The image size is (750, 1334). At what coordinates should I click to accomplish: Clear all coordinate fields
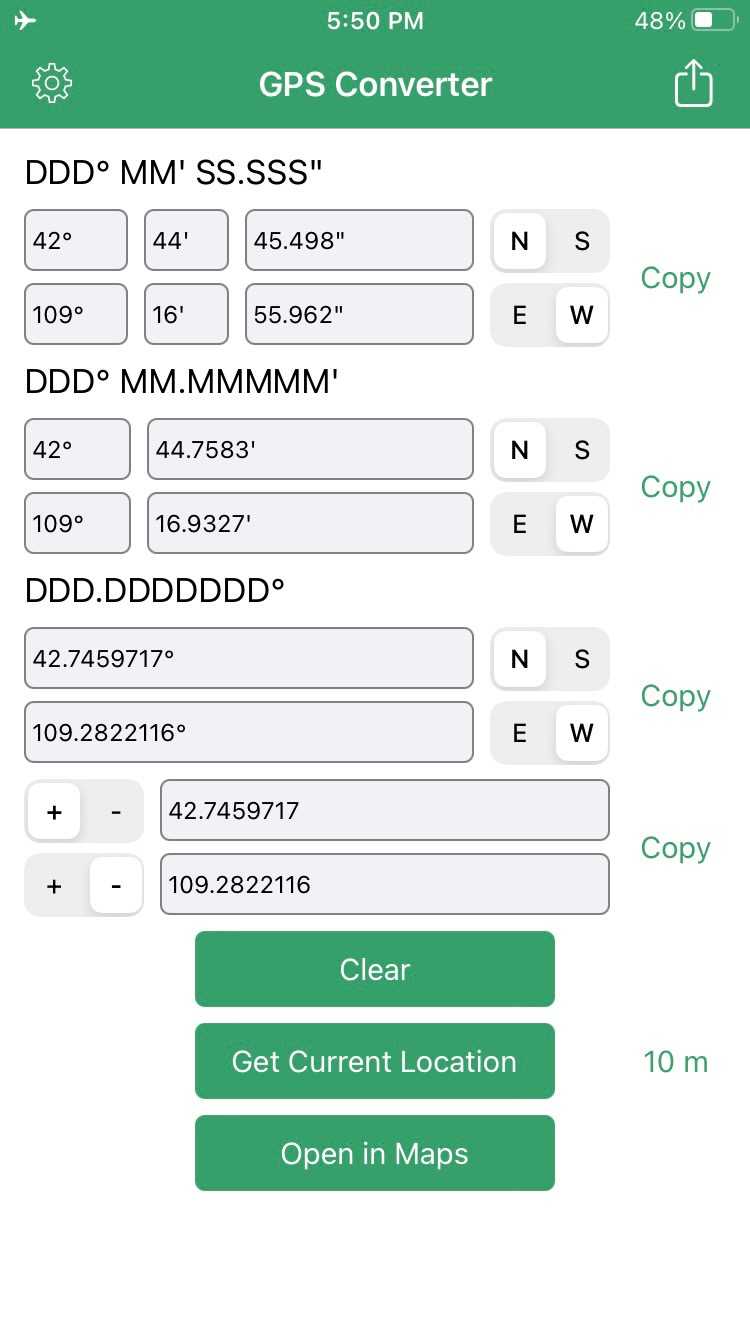(375, 969)
